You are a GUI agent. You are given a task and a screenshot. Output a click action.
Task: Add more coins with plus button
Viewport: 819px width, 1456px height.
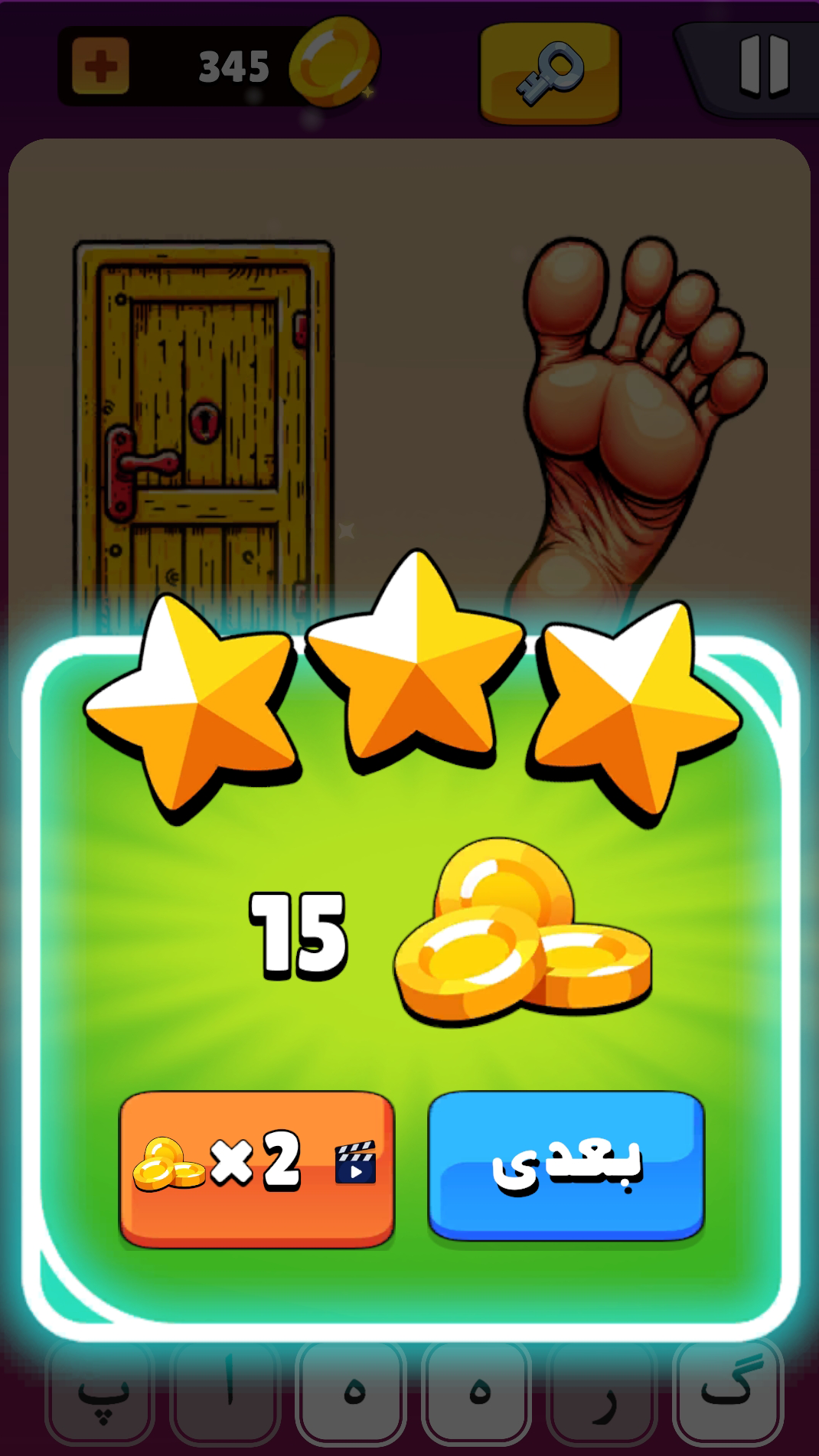pos(100,67)
